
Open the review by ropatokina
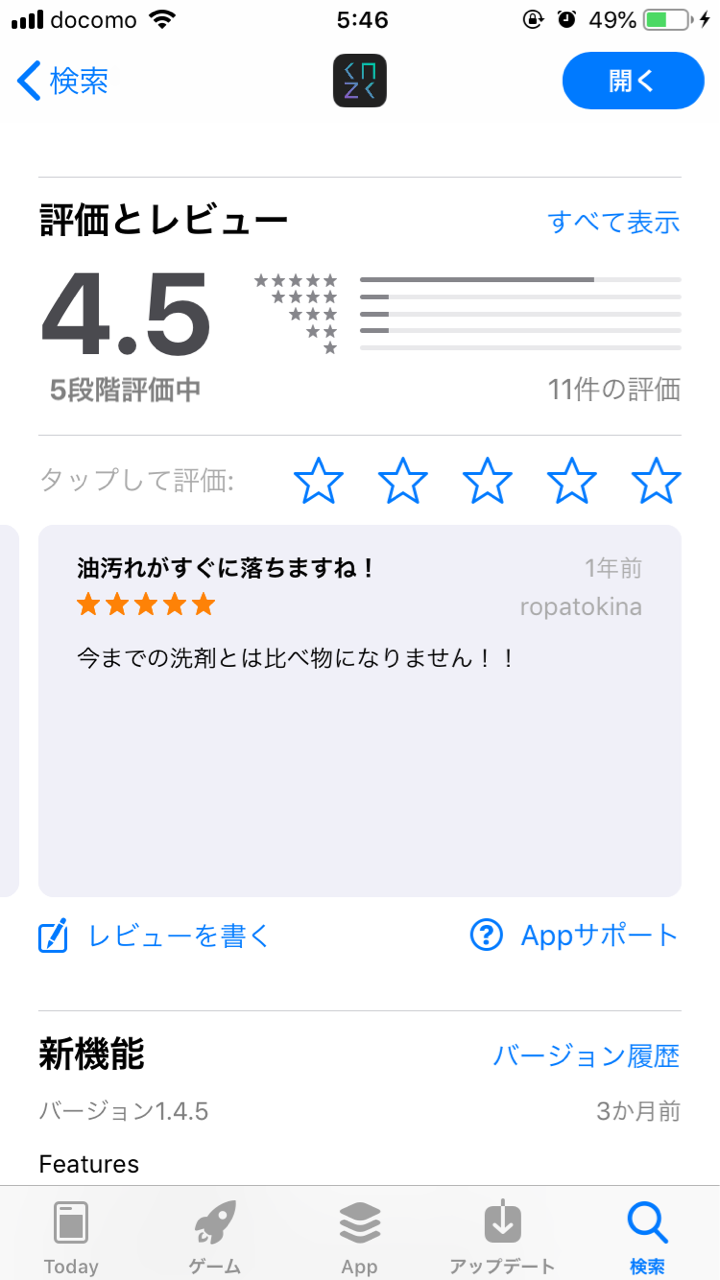click(x=360, y=710)
